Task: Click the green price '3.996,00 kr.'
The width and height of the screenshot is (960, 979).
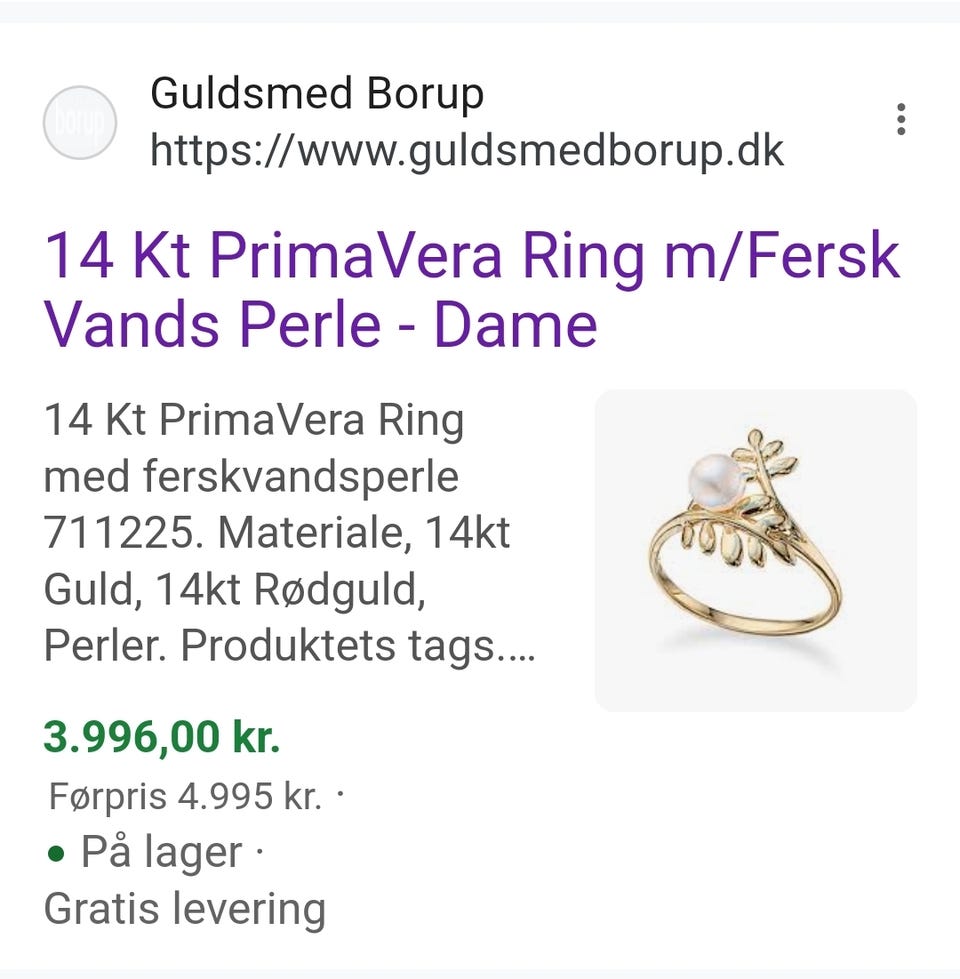Action: [x=160, y=740]
